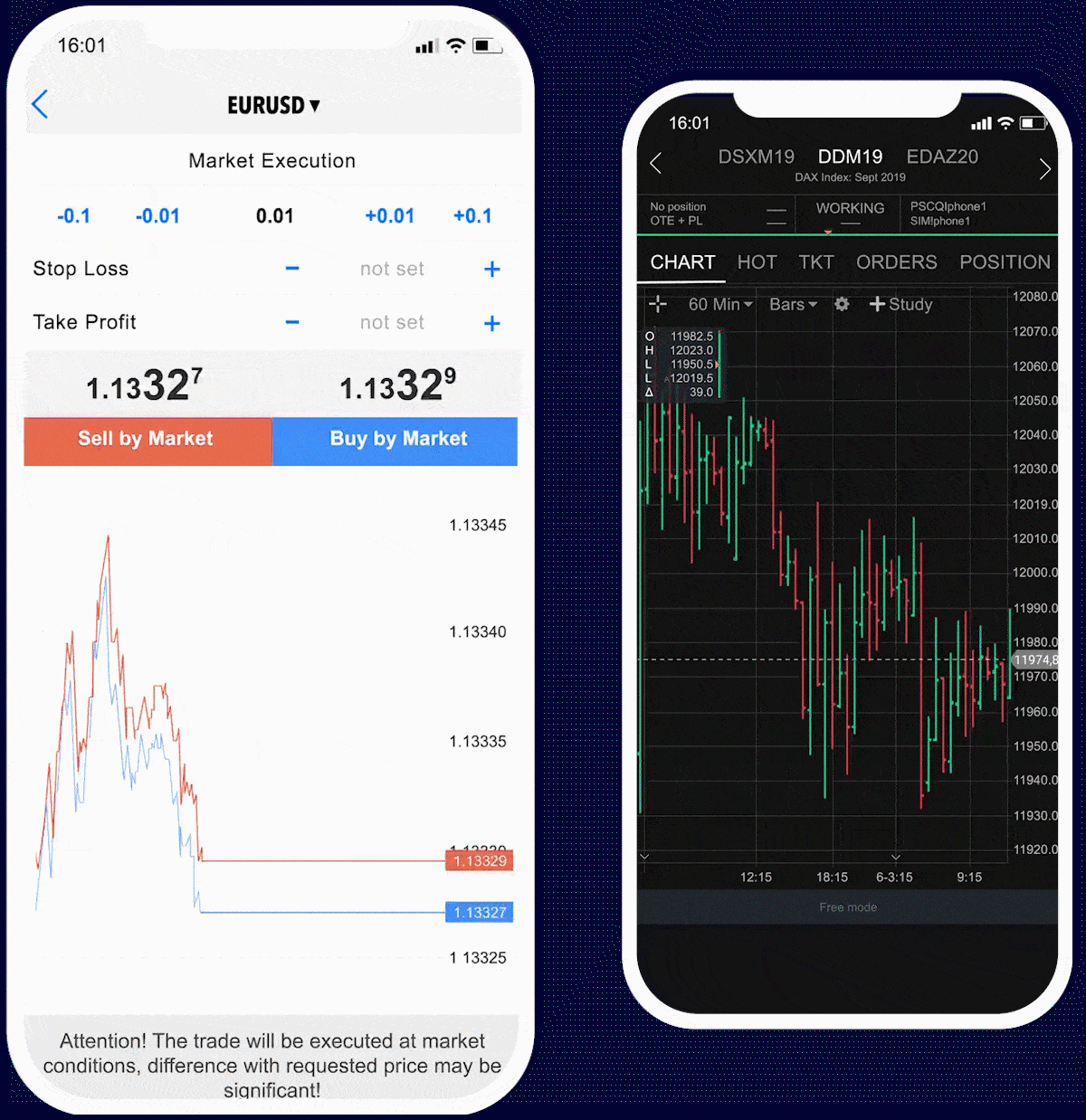Open the chart settings gear
This screenshot has height=1120, width=1086.
click(x=842, y=304)
